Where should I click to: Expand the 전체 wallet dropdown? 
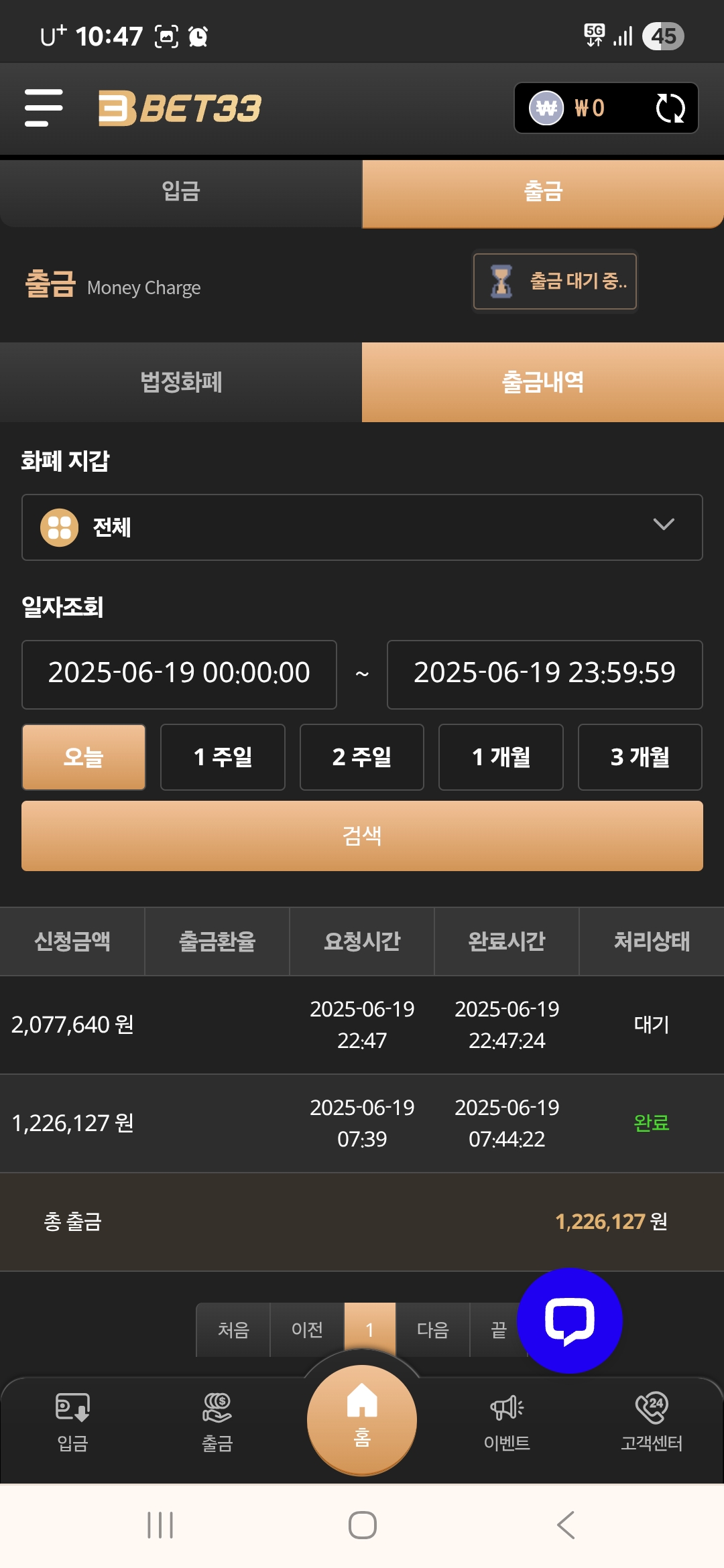coord(362,527)
